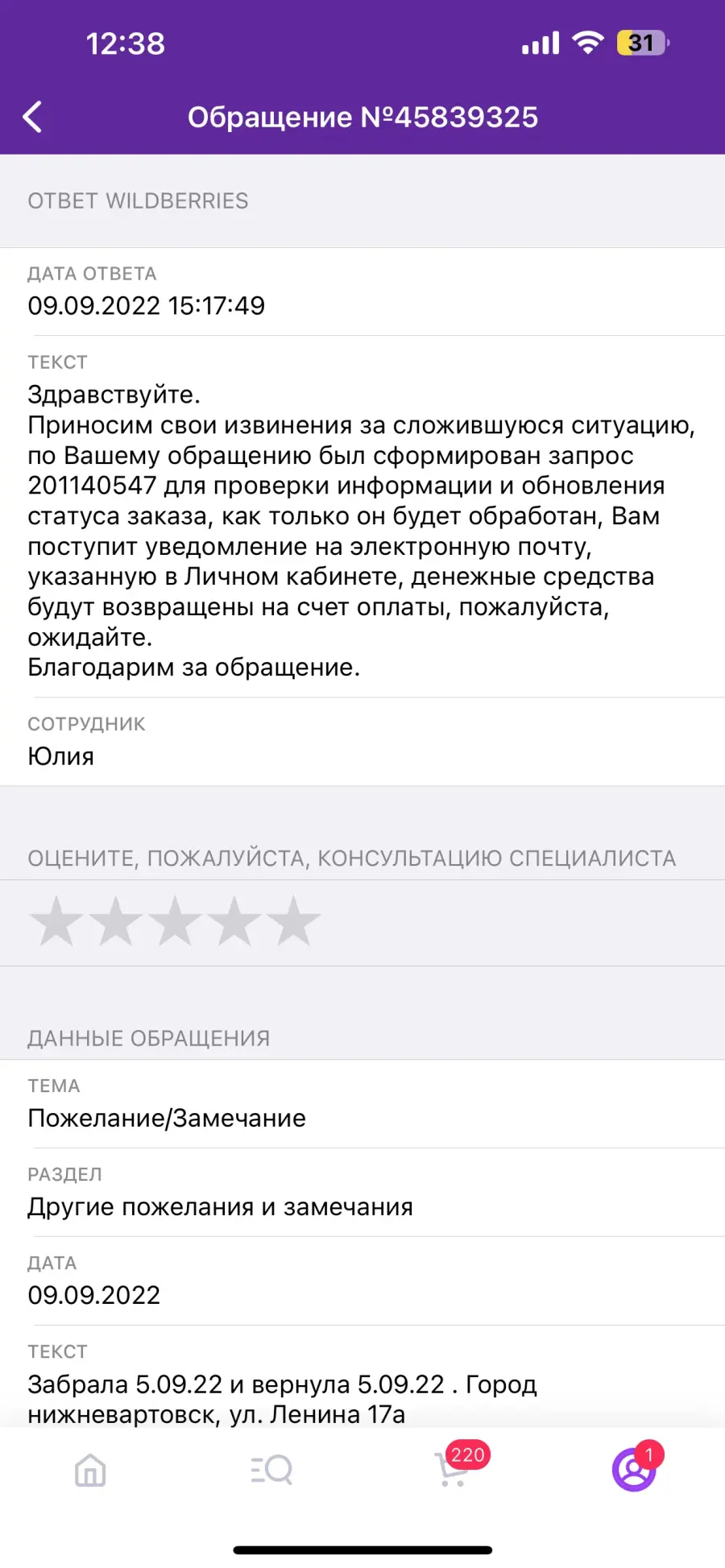Open the home tab
This screenshot has height=1568, width=725.
[90, 1471]
